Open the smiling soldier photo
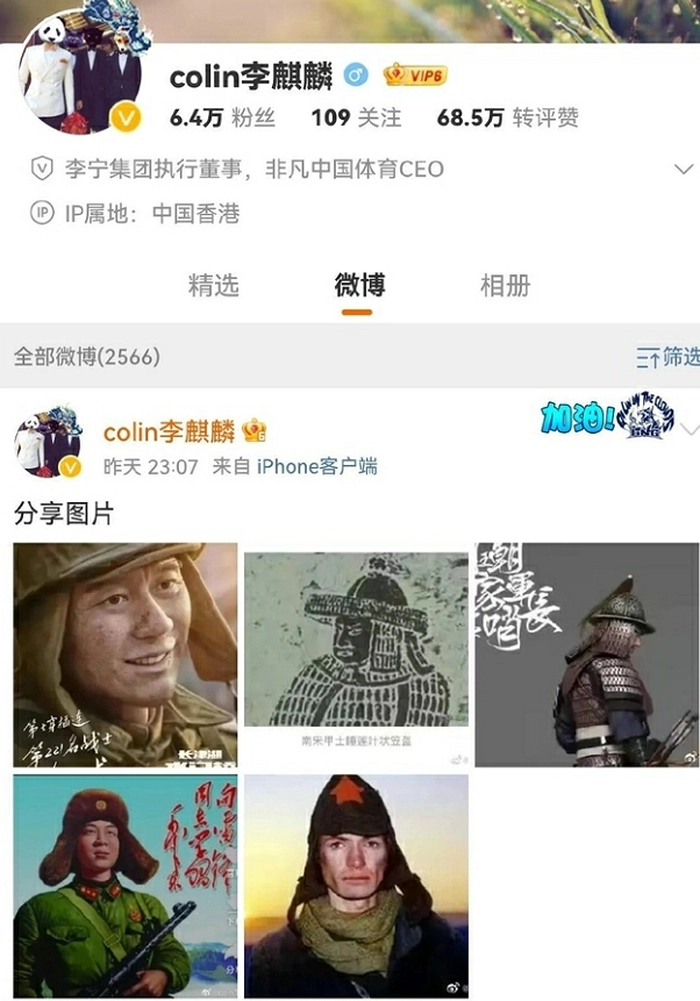Viewport: 700px width, 1001px height. click(x=125, y=655)
